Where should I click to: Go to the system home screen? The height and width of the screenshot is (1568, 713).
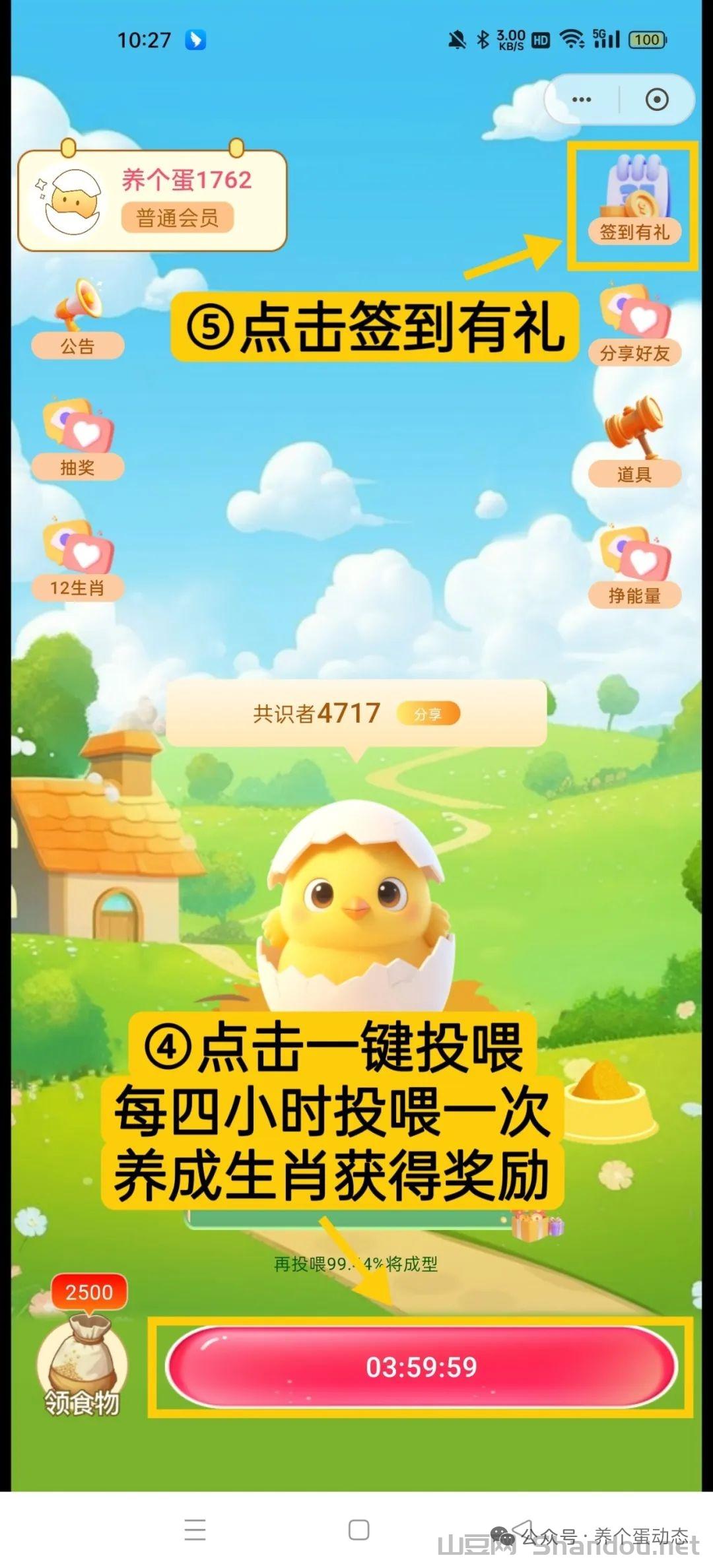[358, 1530]
